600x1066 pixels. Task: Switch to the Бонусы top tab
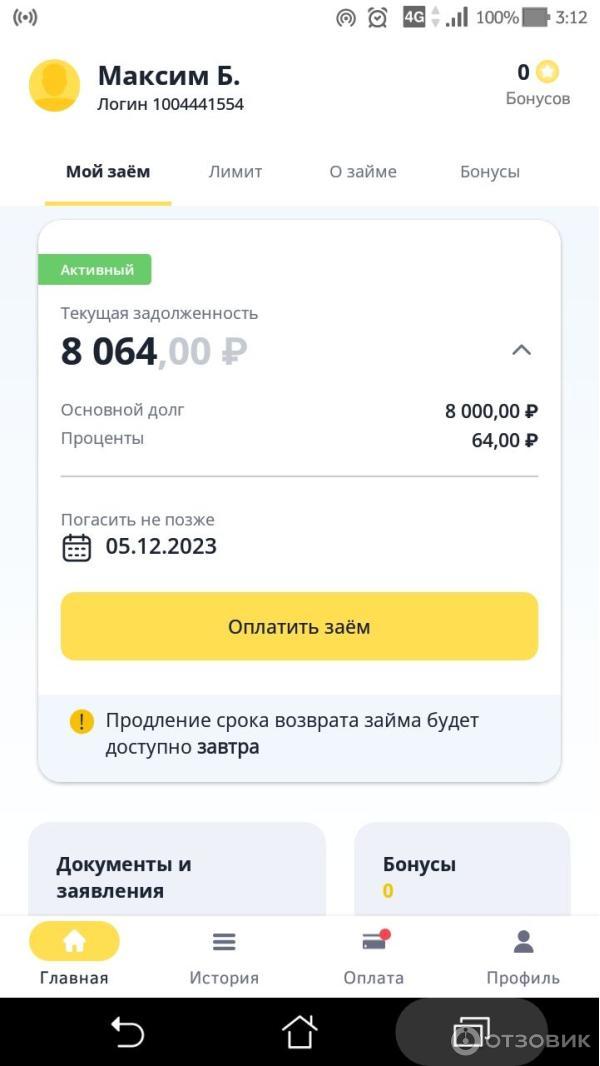pos(490,172)
